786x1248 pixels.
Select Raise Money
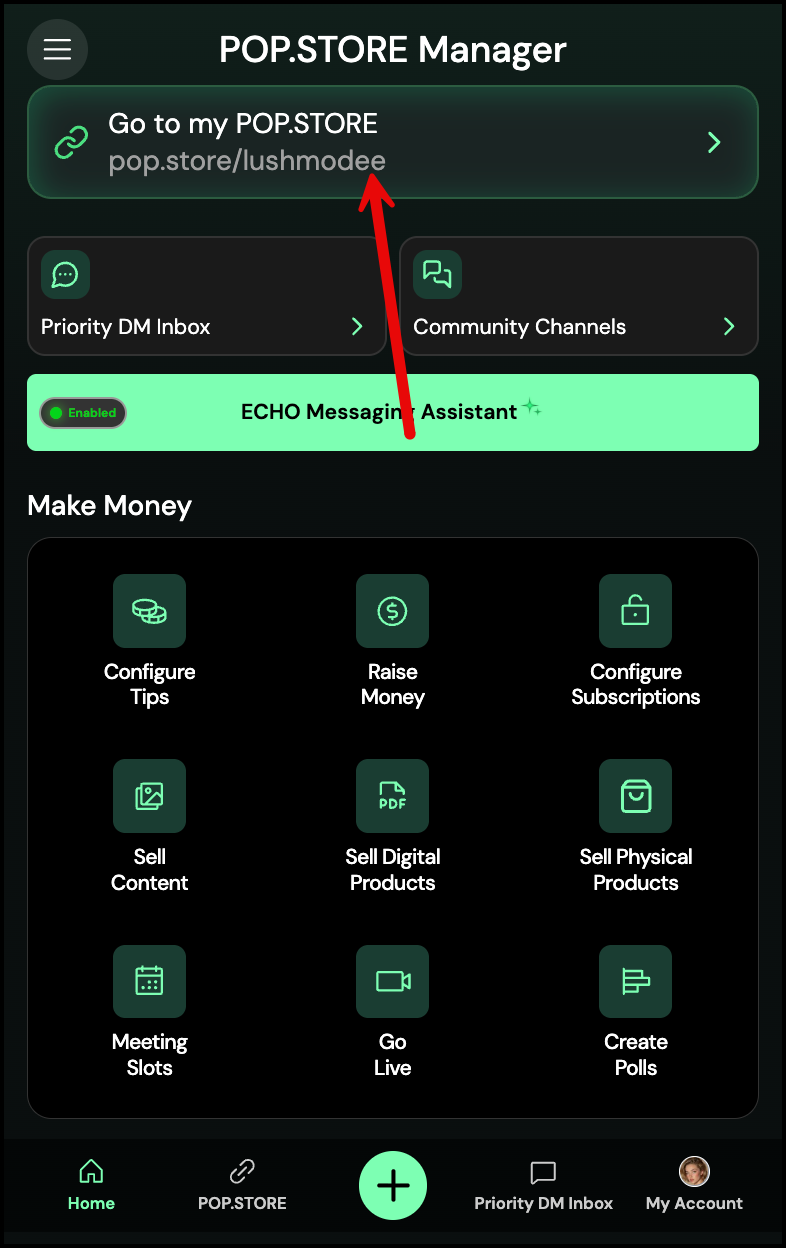point(392,640)
